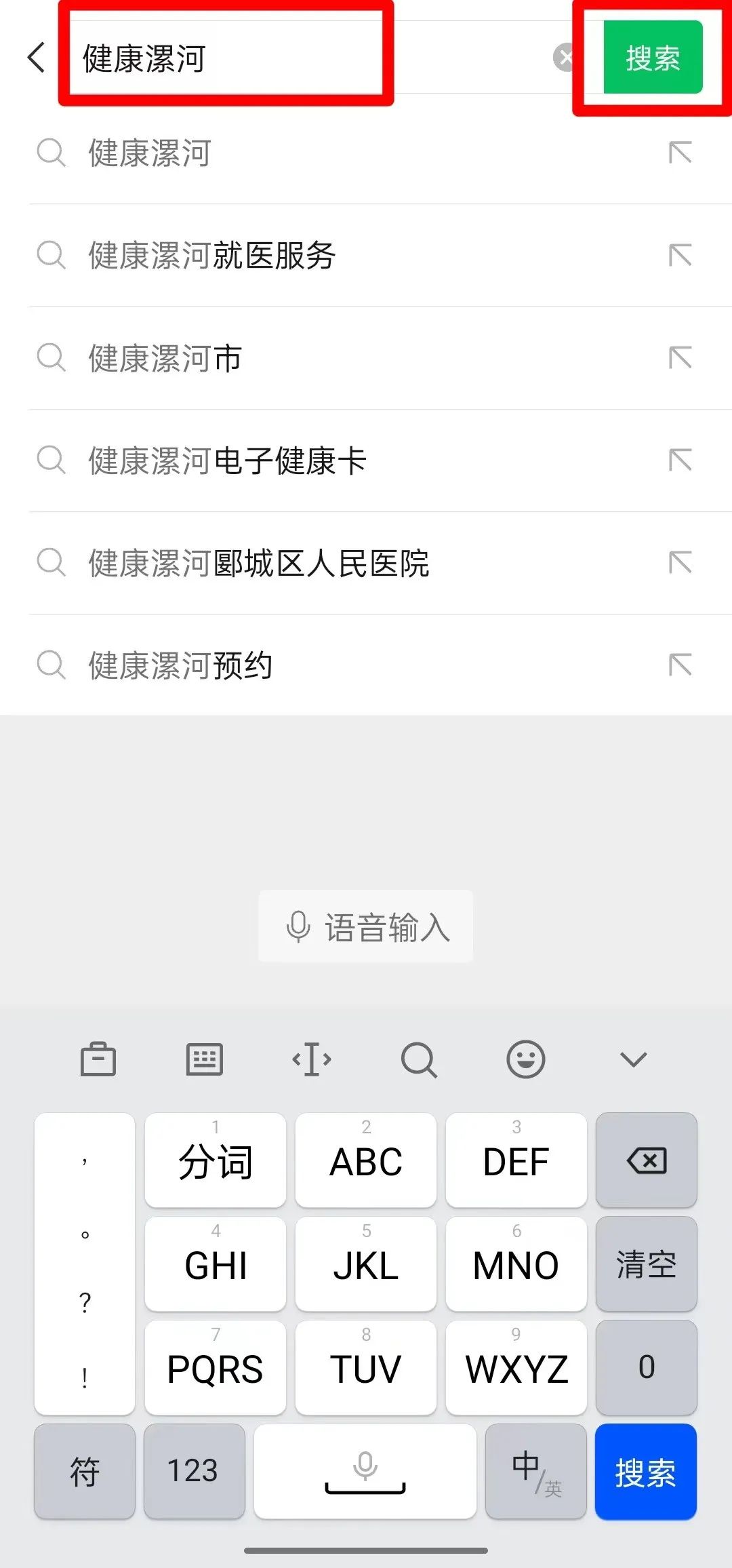
Task: Collapse the keyboard with the down chevron
Action: pyautogui.click(x=633, y=1059)
